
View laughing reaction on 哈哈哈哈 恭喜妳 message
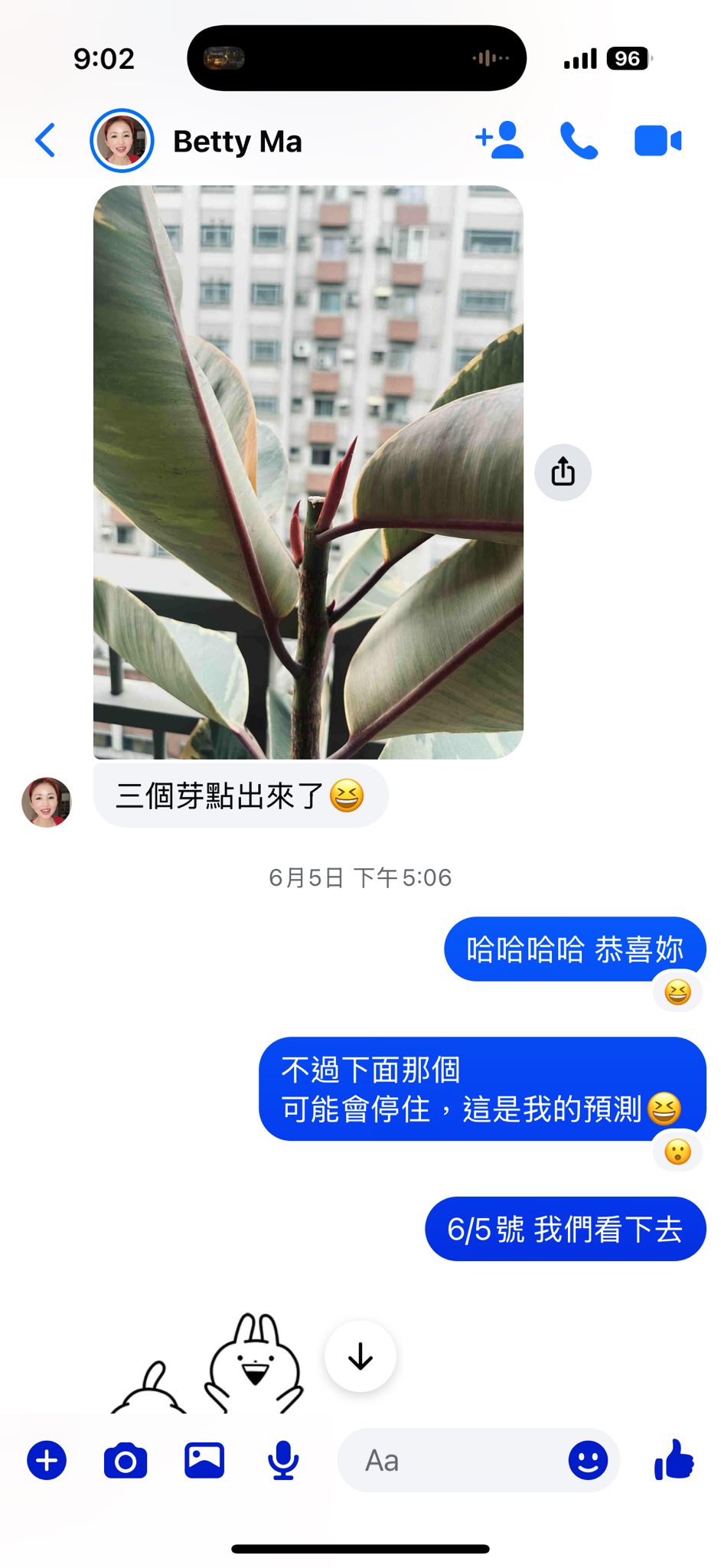tap(677, 992)
